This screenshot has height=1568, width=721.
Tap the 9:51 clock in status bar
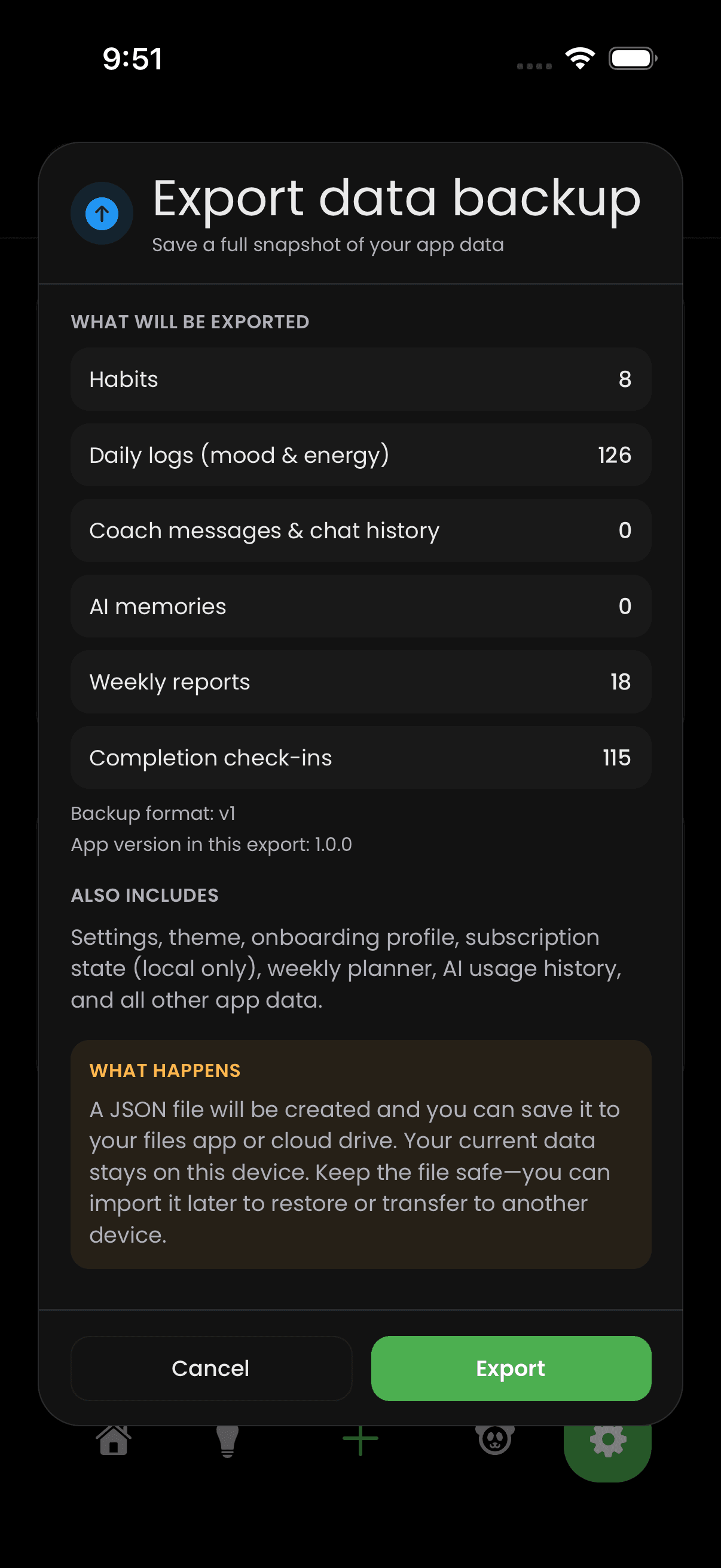pyautogui.click(x=133, y=58)
